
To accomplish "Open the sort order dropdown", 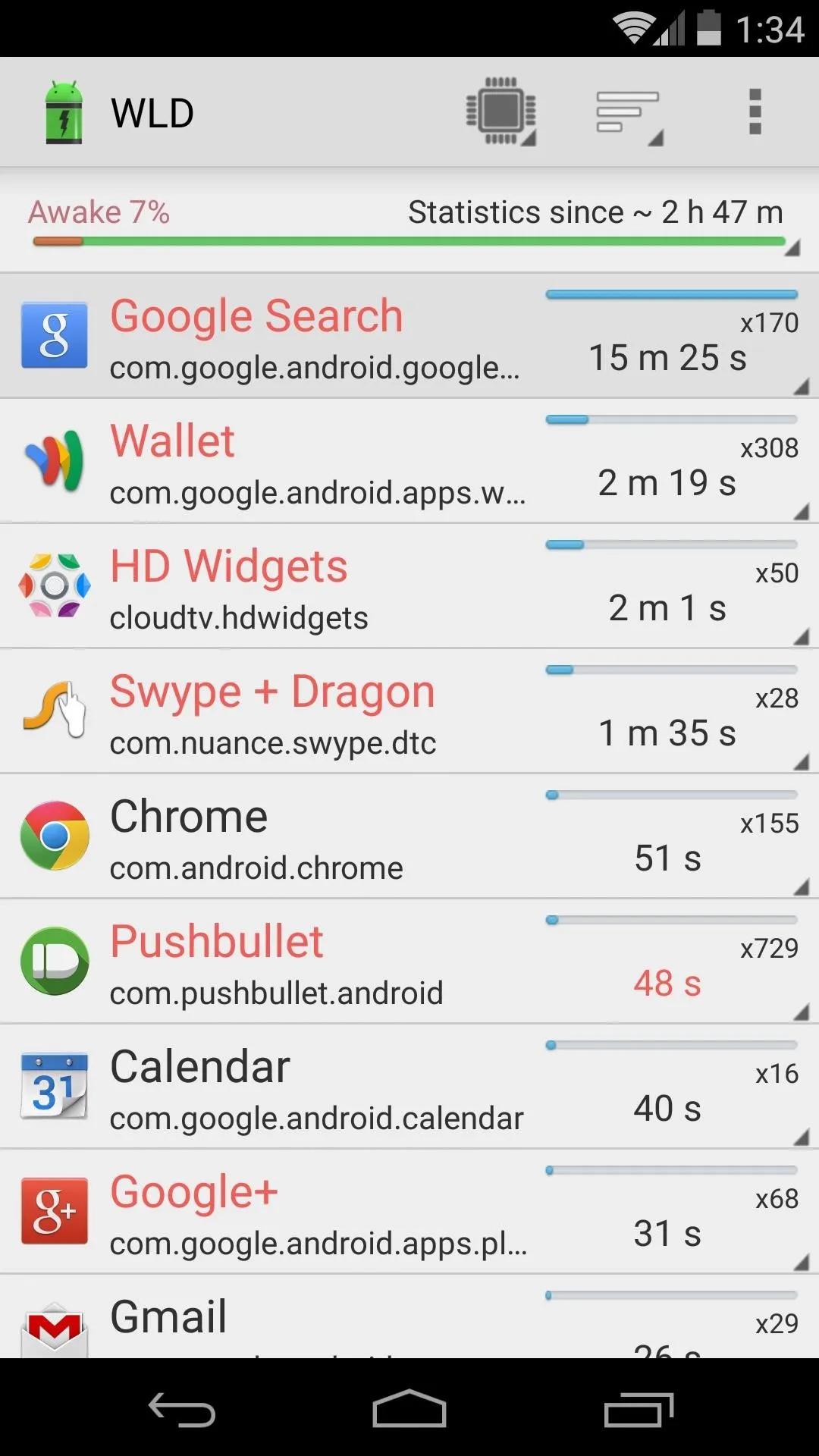I will tap(629, 114).
